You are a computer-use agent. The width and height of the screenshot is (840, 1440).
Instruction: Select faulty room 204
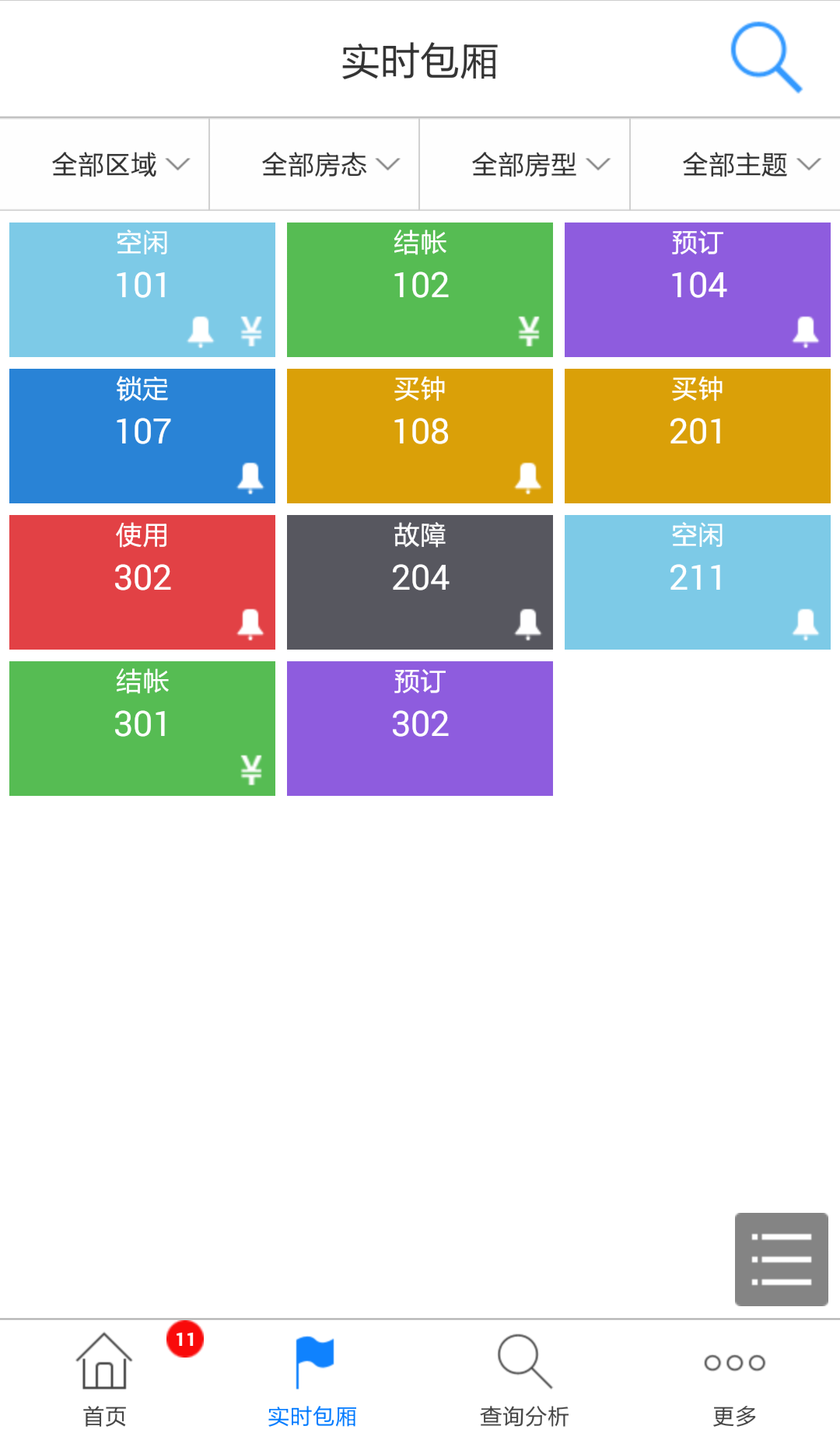tap(420, 582)
